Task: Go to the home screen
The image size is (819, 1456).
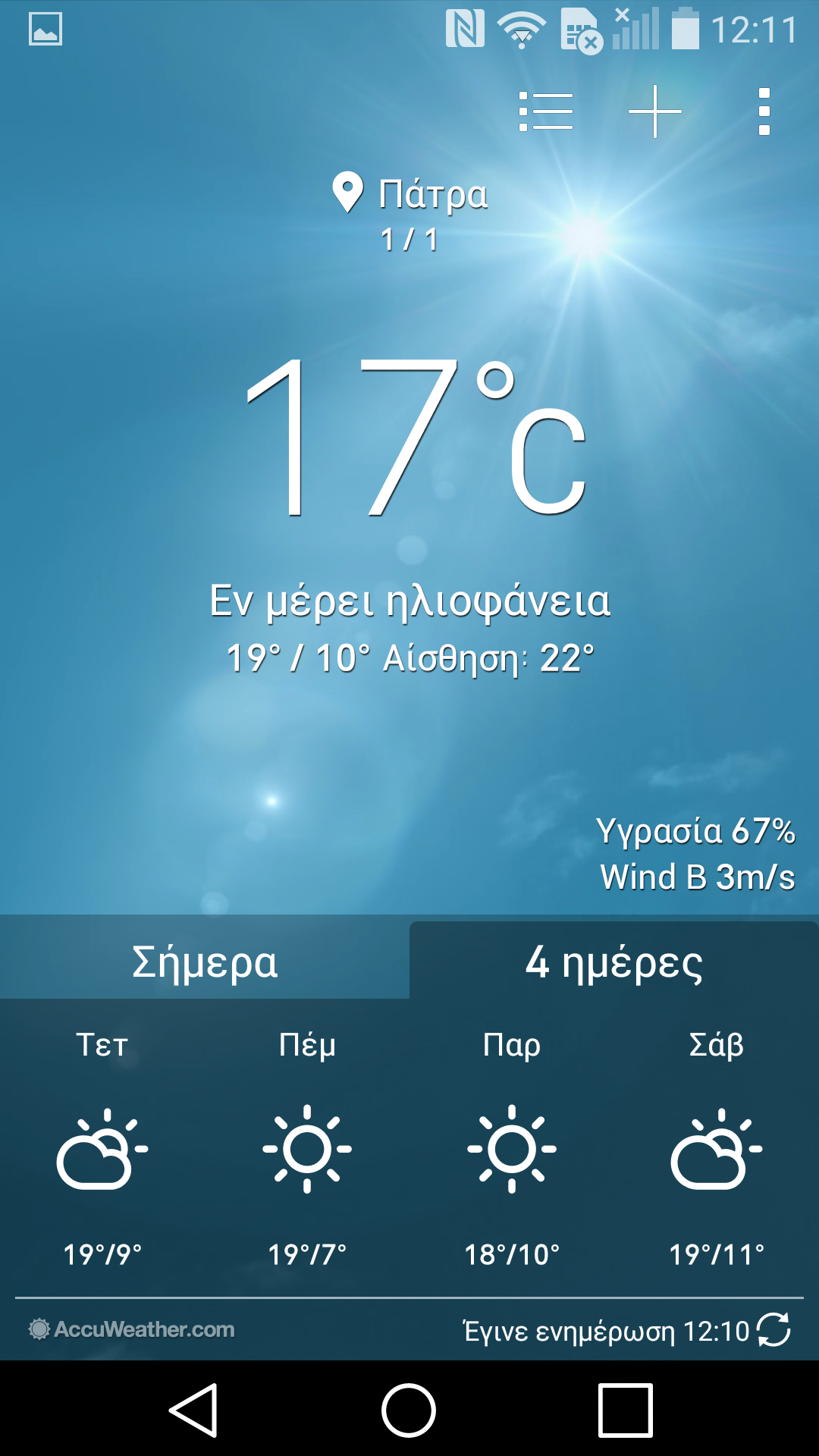Action: pyautogui.click(x=409, y=1410)
